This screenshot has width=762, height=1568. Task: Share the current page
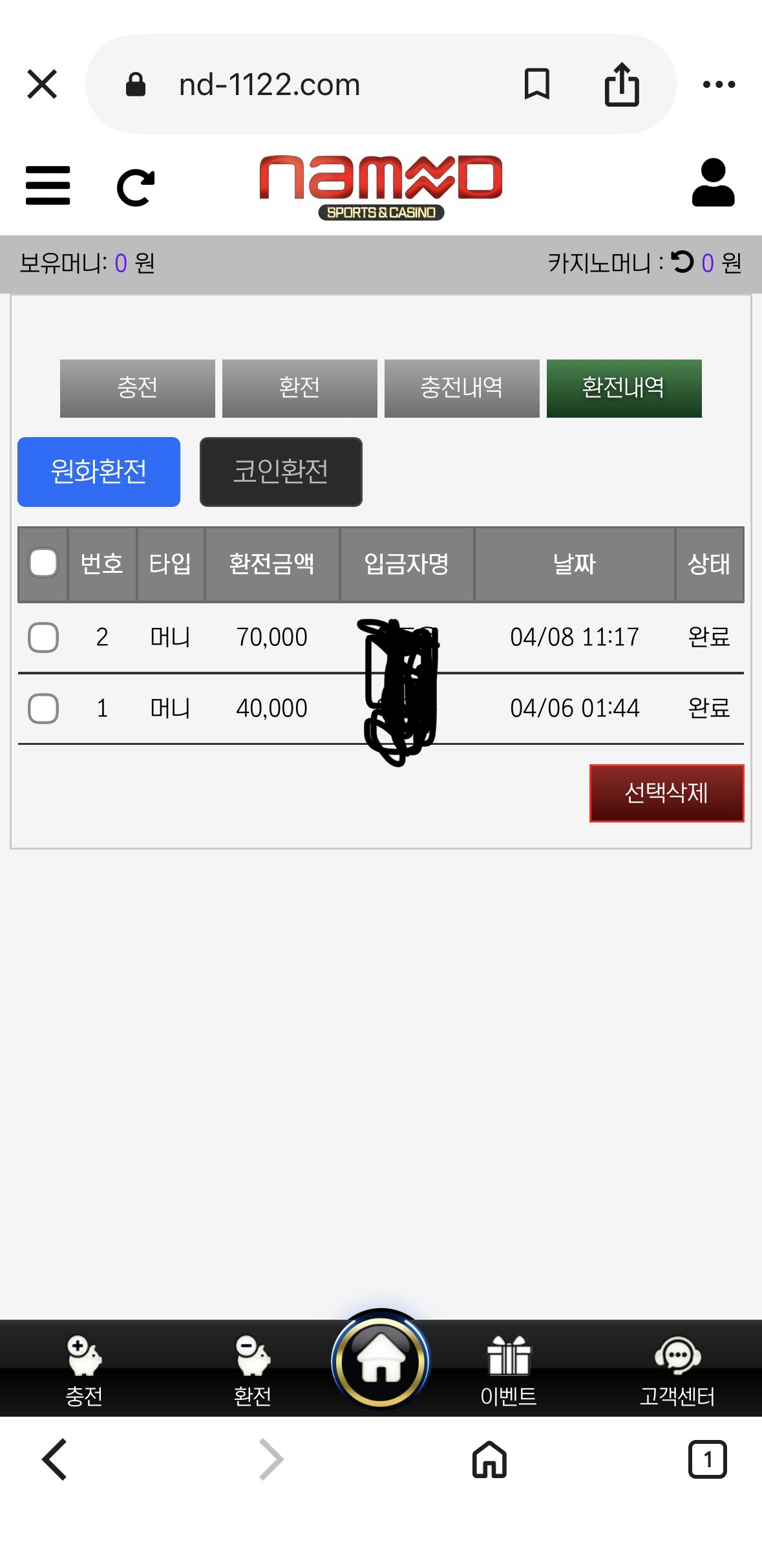622,84
